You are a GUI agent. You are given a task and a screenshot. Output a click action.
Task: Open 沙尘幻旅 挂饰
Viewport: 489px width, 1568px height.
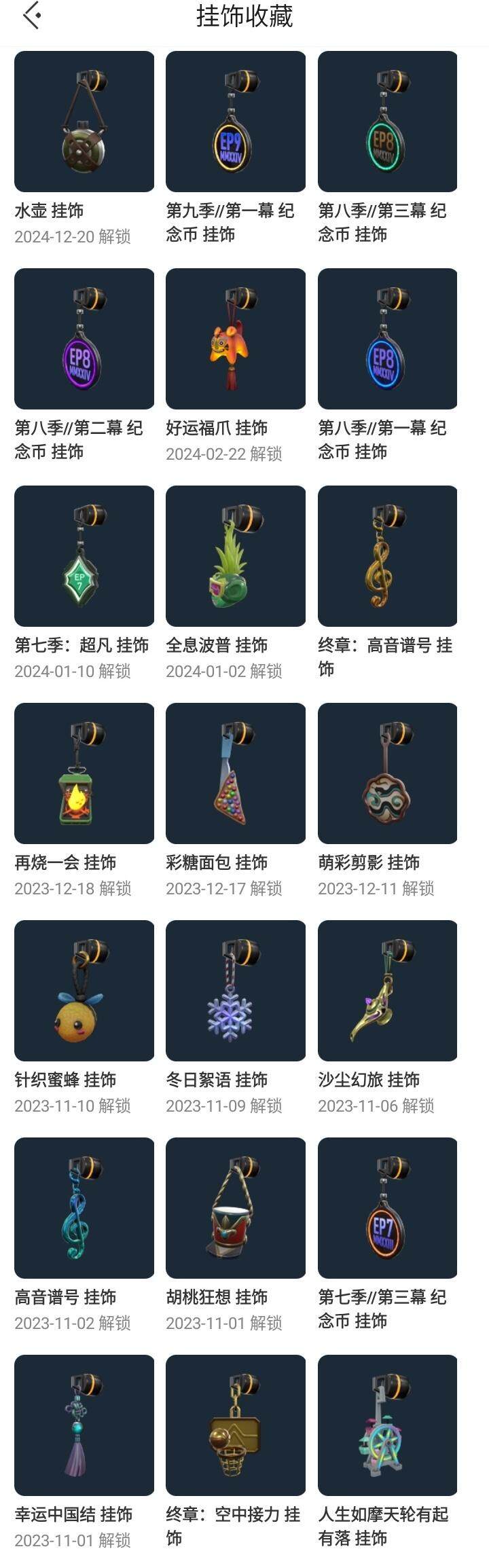click(x=387, y=991)
